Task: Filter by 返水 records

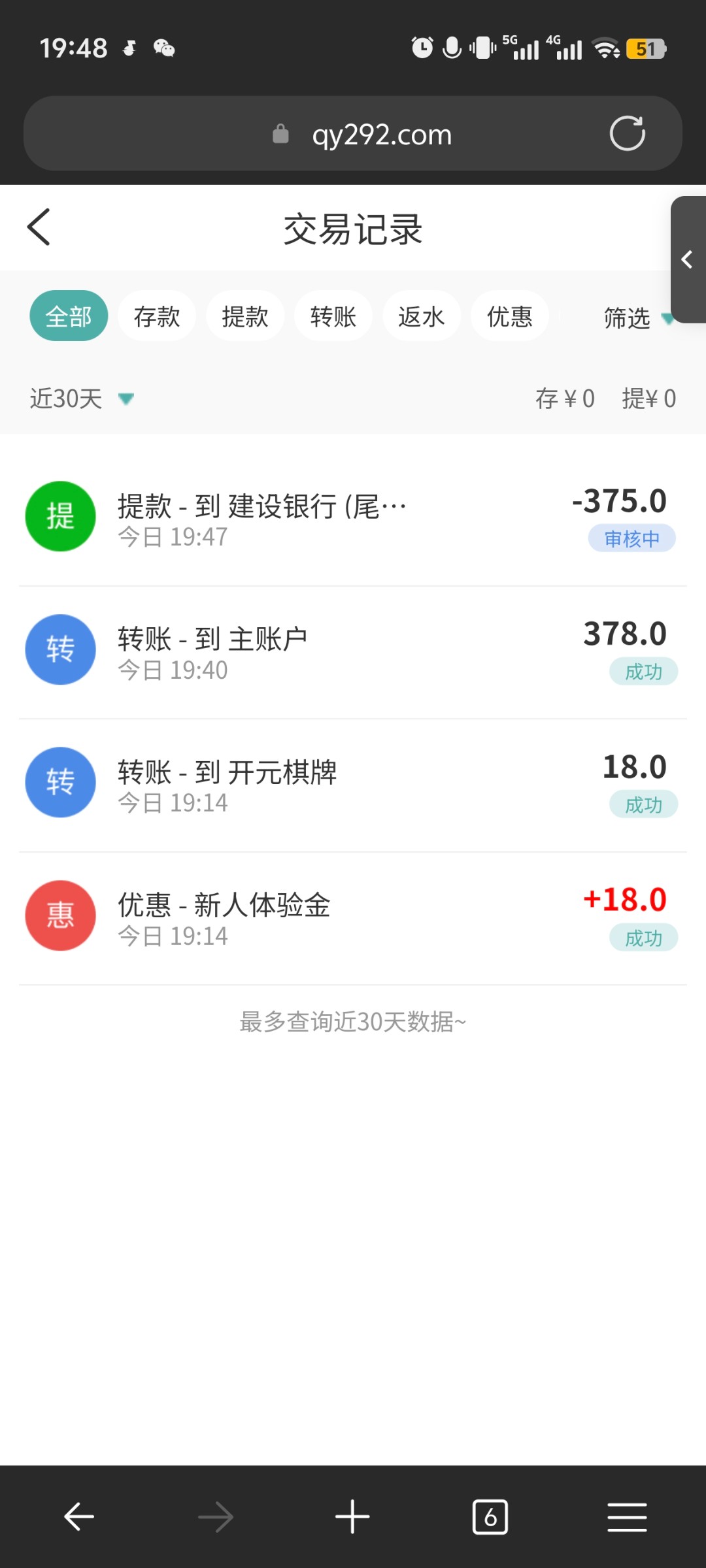Action: (422, 316)
